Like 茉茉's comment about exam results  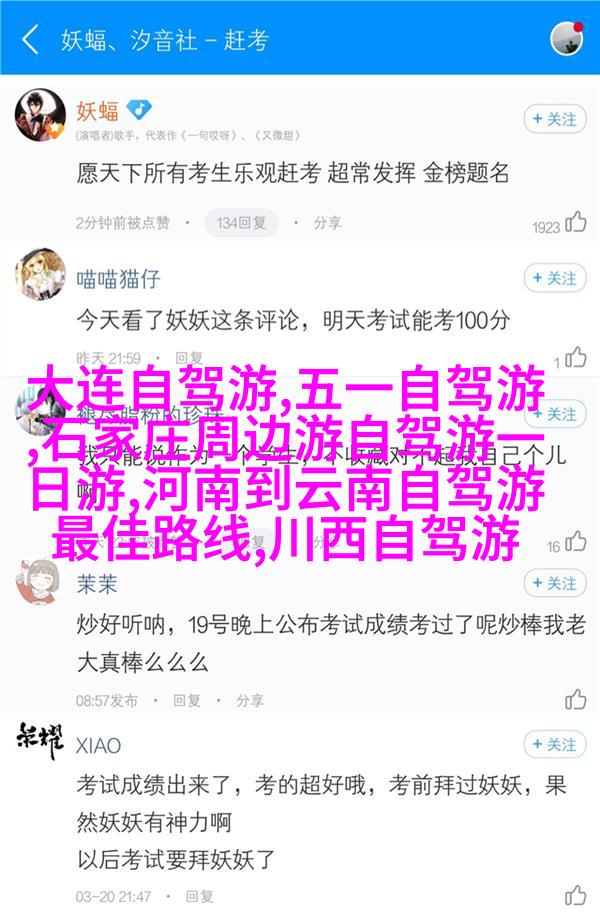576,699
